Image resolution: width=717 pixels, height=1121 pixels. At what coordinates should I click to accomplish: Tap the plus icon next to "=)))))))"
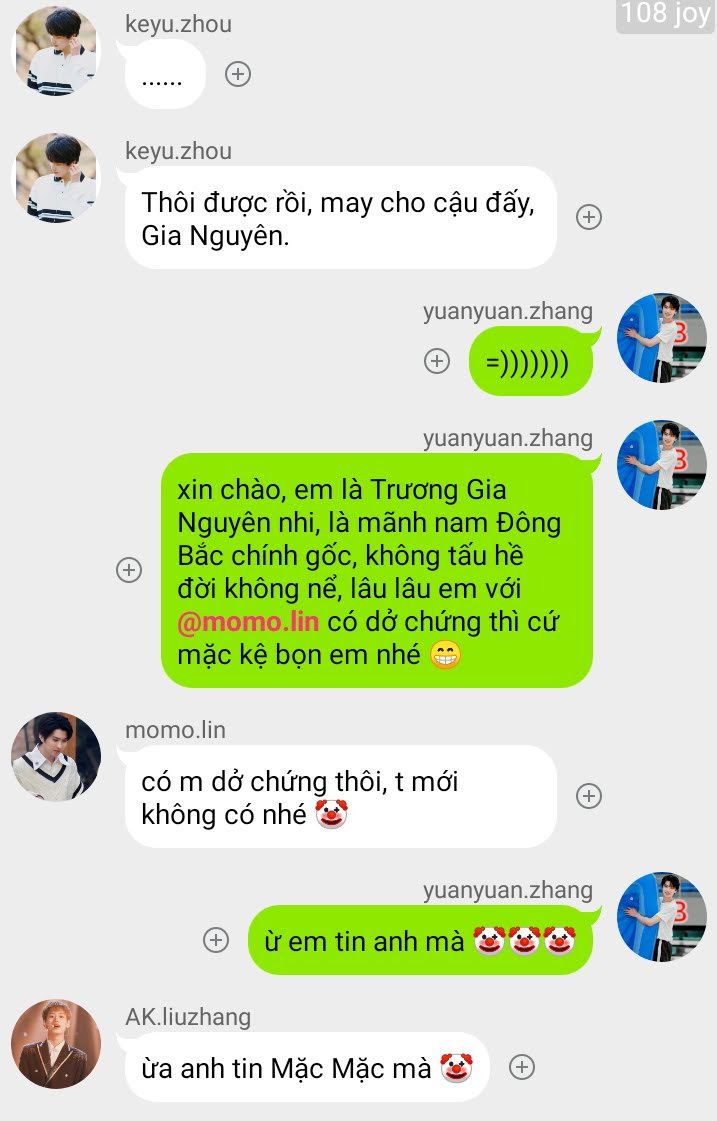[437, 361]
